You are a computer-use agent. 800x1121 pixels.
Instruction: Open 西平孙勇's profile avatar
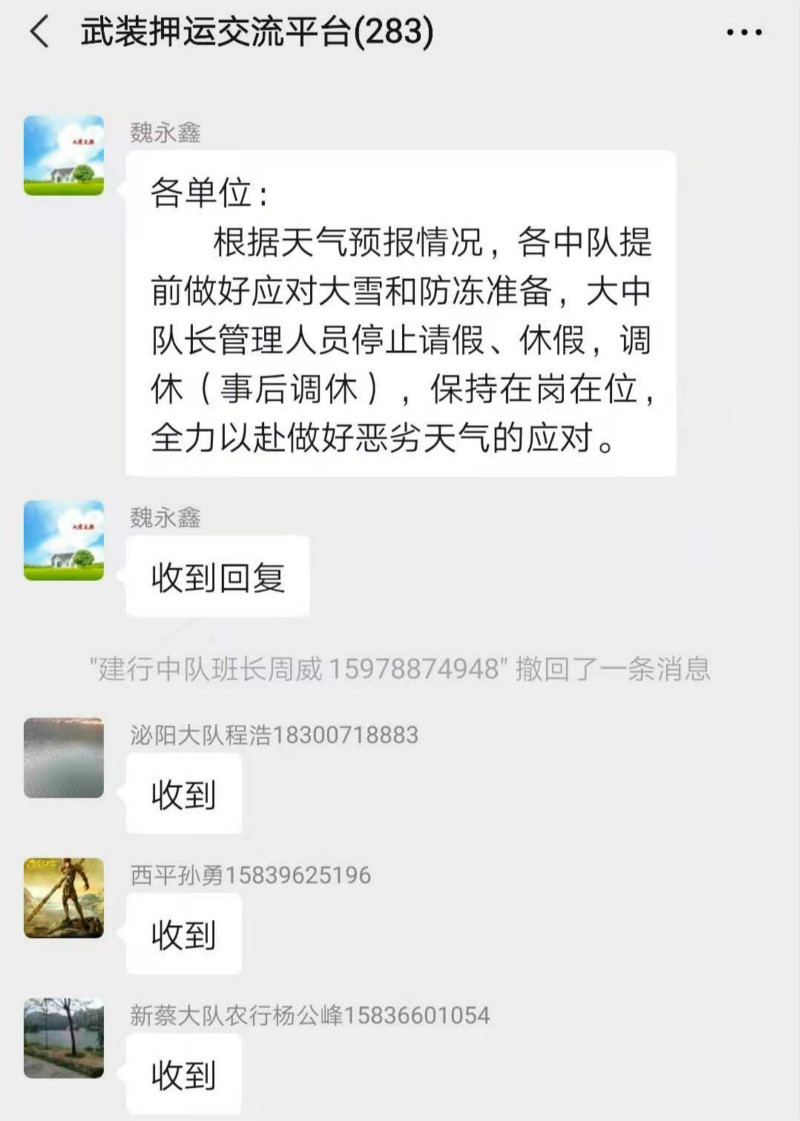(64, 898)
